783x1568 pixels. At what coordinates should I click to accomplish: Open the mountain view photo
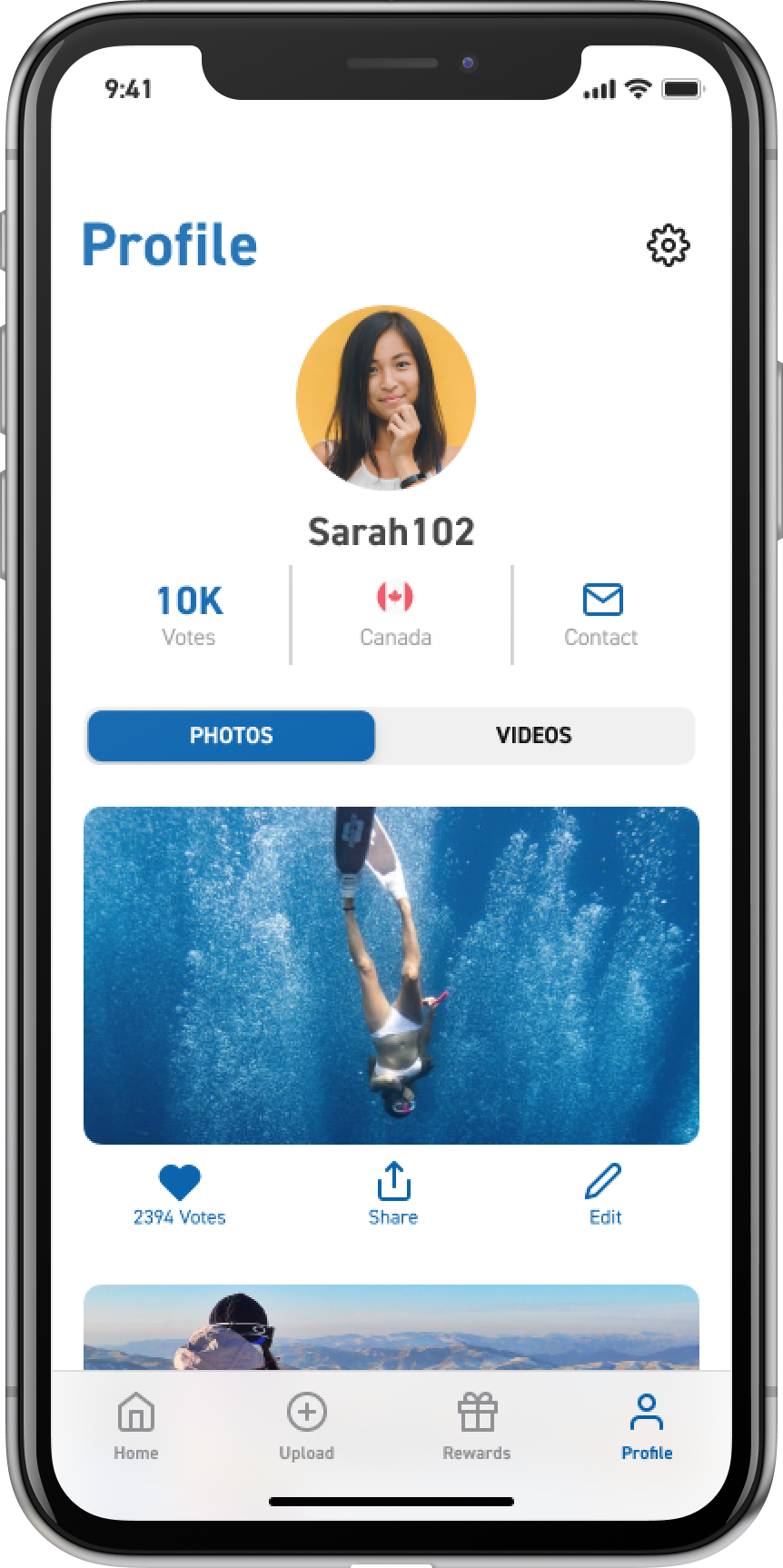[x=391, y=1327]
